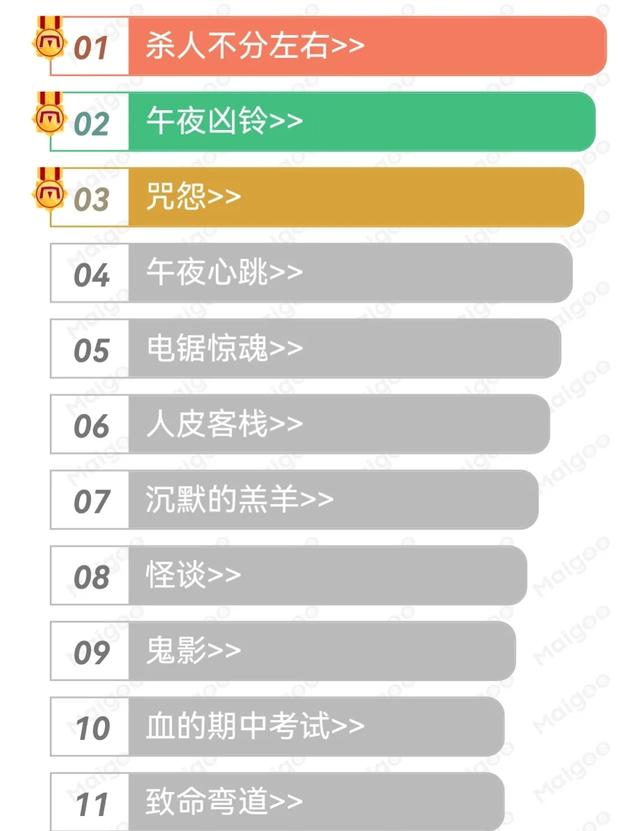View details for 电锯惊魂
The image size is (640, 831).
point(225,349)
